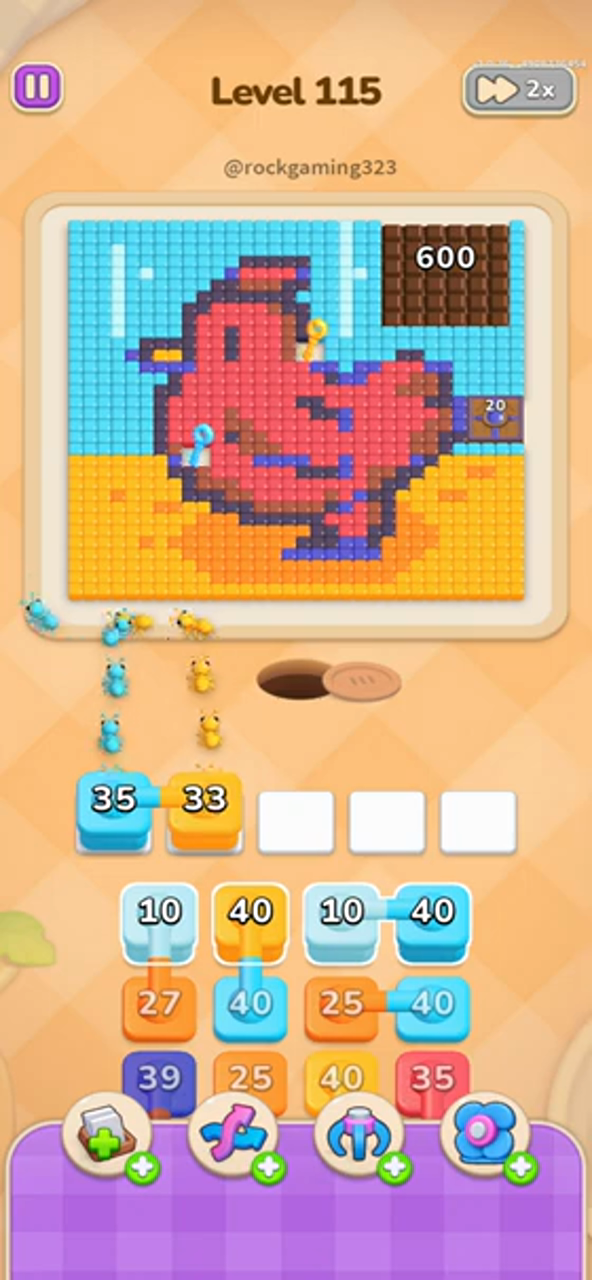592x1280 pixels.
Task: Use the add-slot booster
Action: (x=107, y=1137)
